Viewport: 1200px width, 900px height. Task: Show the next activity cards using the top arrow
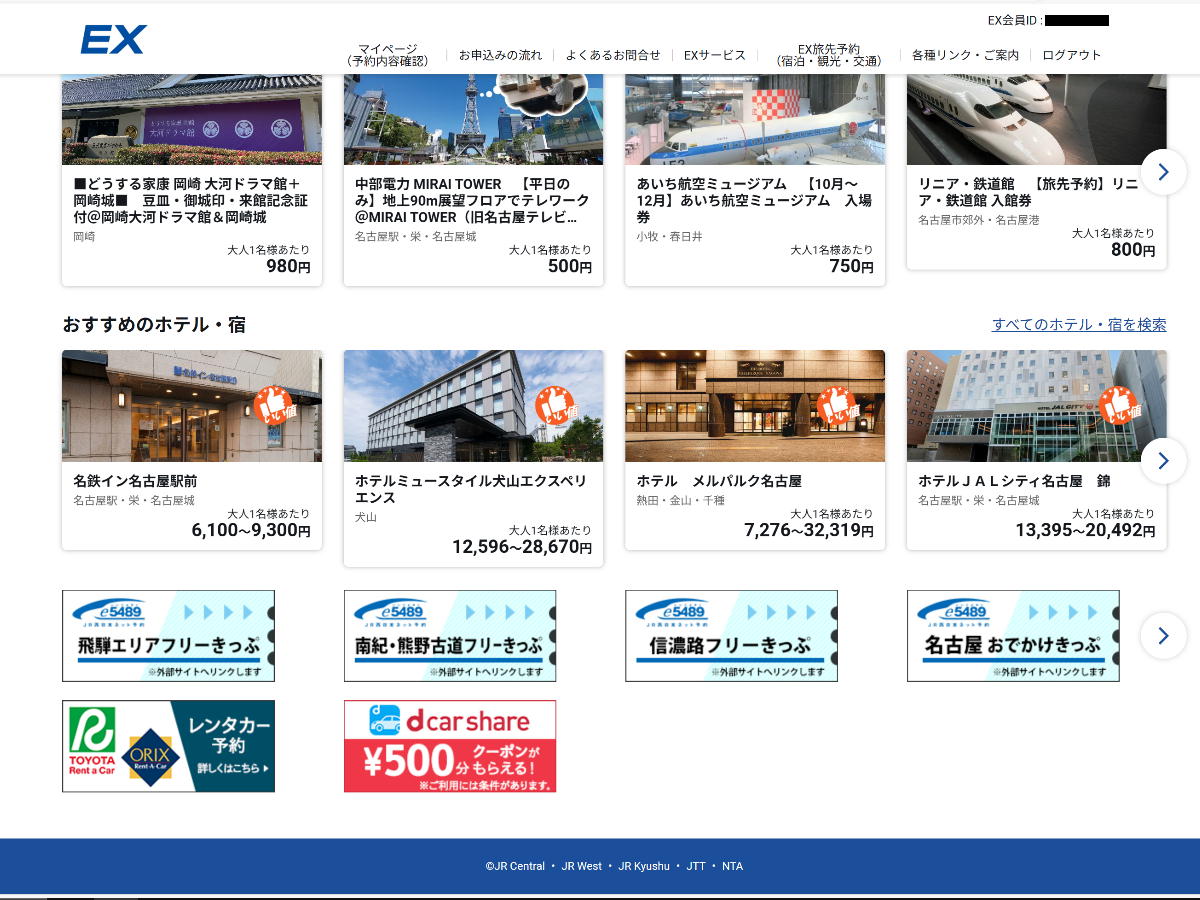coord(1163,172)
